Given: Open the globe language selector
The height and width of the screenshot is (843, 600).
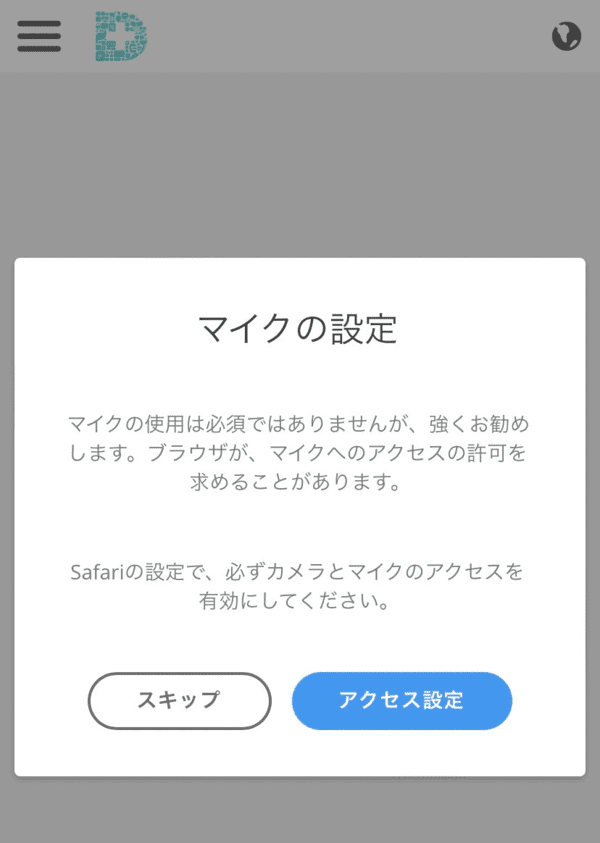Looking at the screenshot, I should [566, 36].
